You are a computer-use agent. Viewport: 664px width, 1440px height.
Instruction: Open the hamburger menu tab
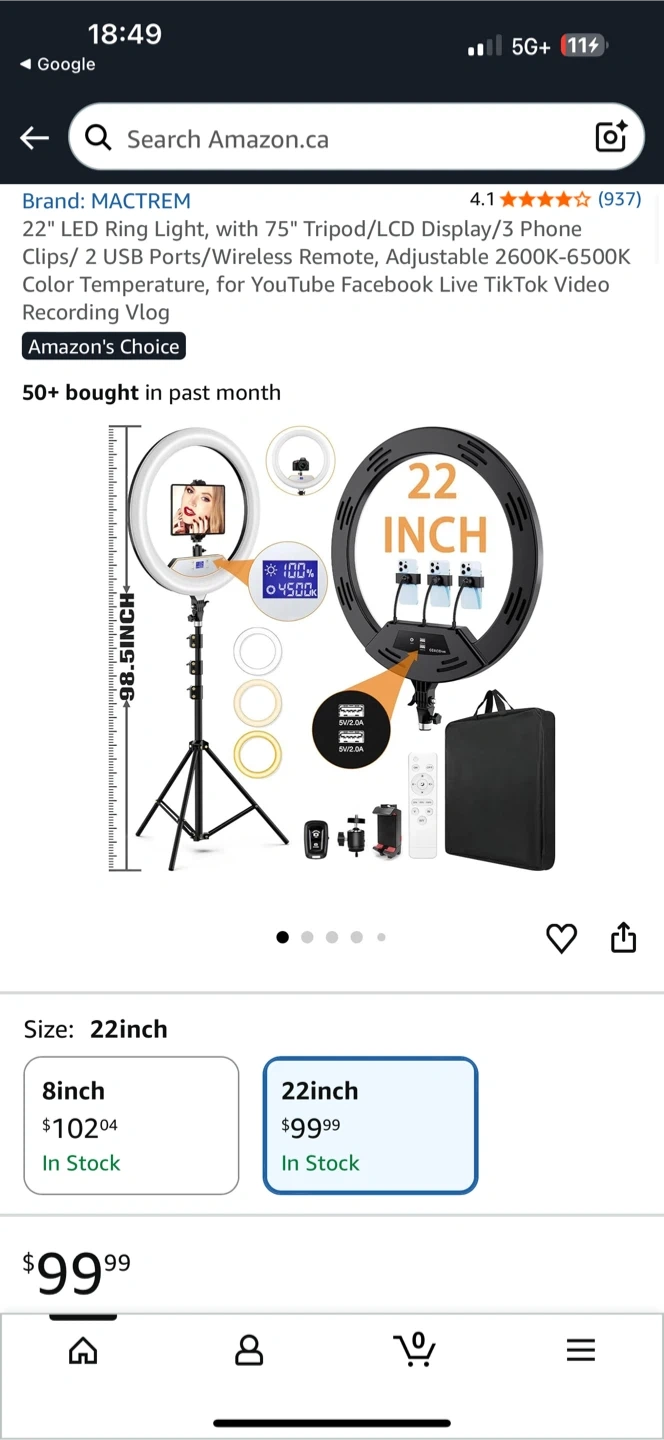pyautogui.click(x=580, y=1350)
